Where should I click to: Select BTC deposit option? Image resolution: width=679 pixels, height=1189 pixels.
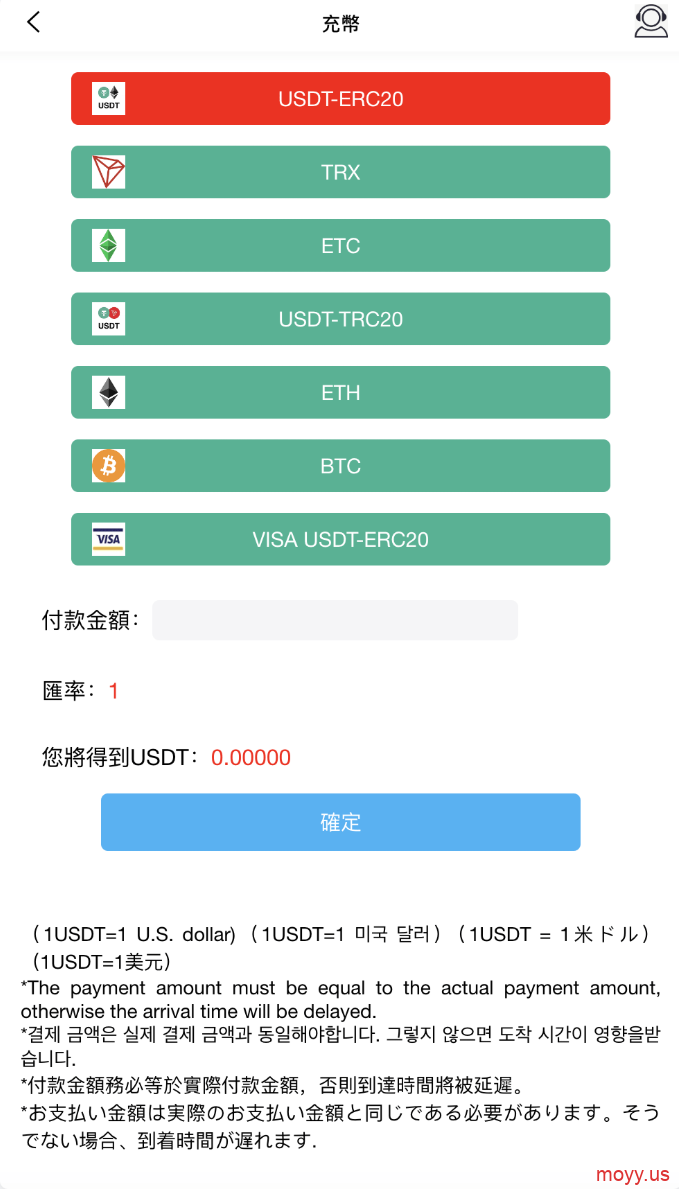click(341, 466)
